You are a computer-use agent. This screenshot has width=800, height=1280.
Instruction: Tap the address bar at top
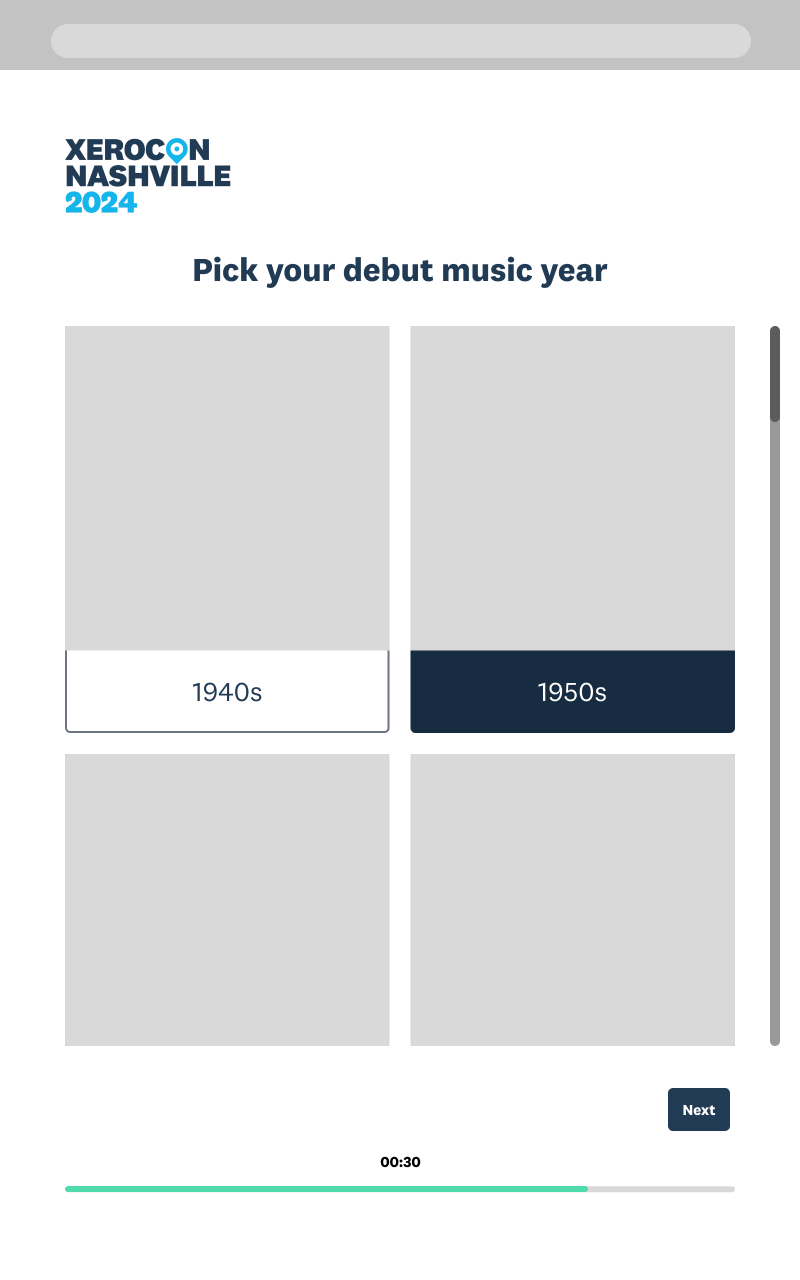pos(400,41)
